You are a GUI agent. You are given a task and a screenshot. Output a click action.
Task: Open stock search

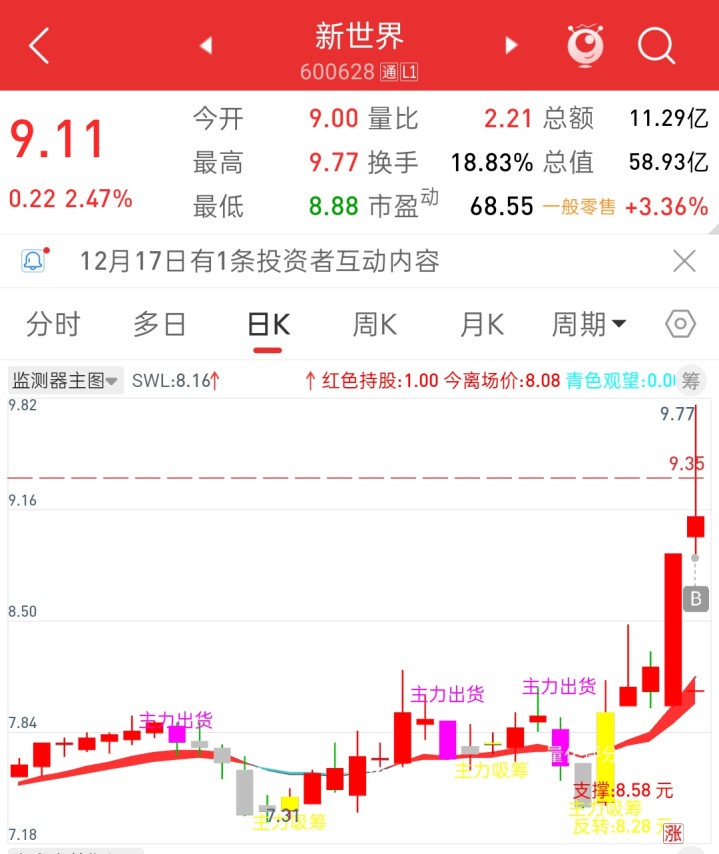(657, 45)
